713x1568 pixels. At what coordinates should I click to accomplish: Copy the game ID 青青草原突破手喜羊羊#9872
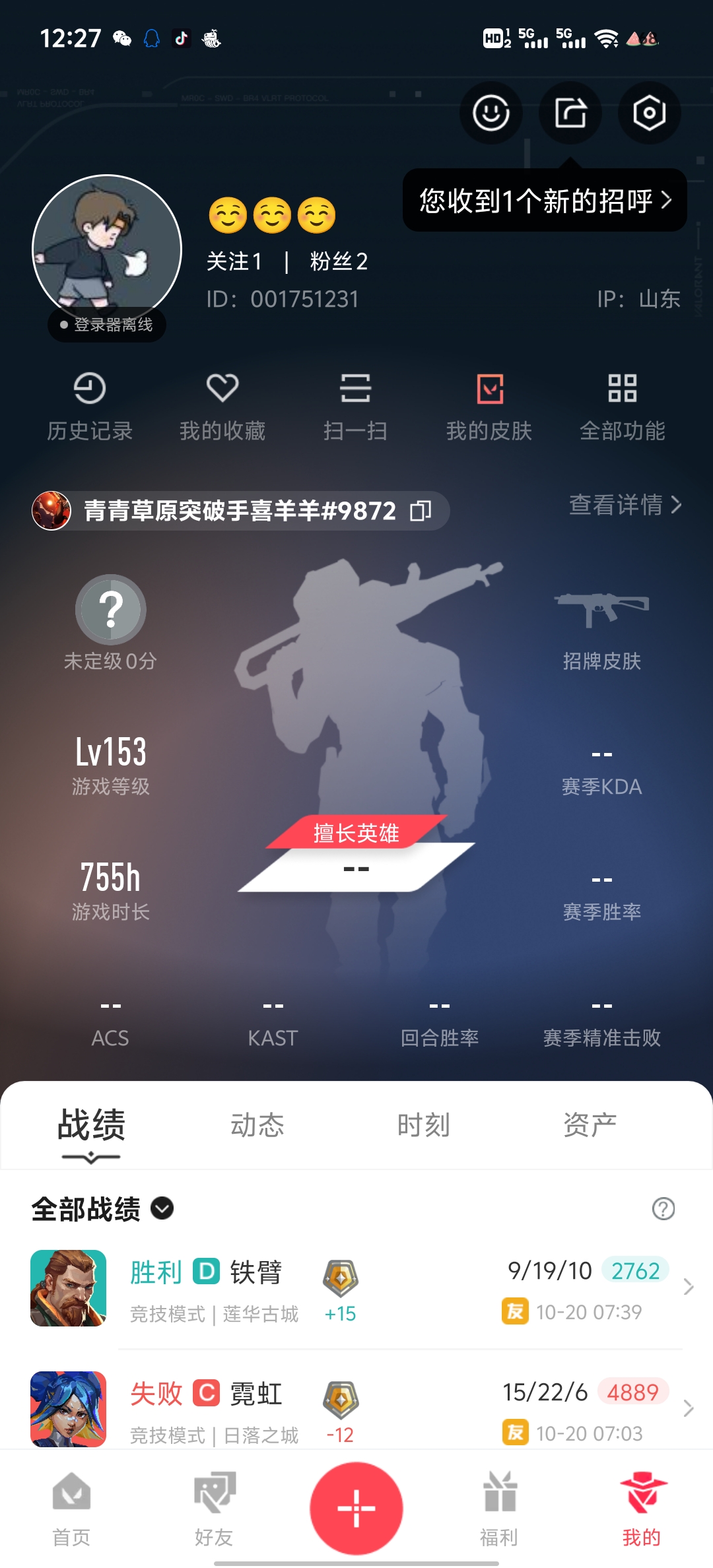click(x=421, y=510)
